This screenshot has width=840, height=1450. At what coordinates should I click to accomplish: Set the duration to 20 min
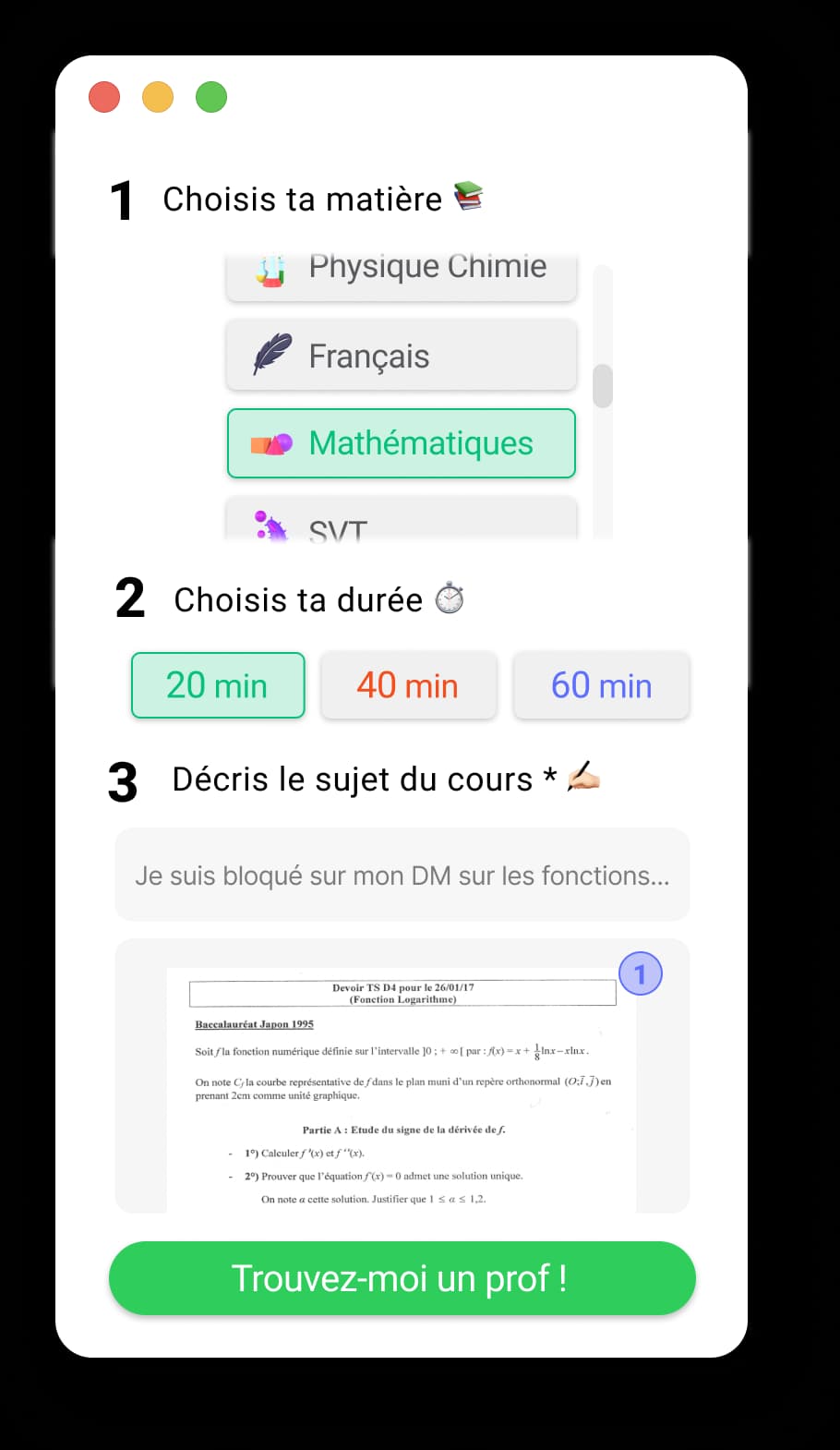(218, 685)
